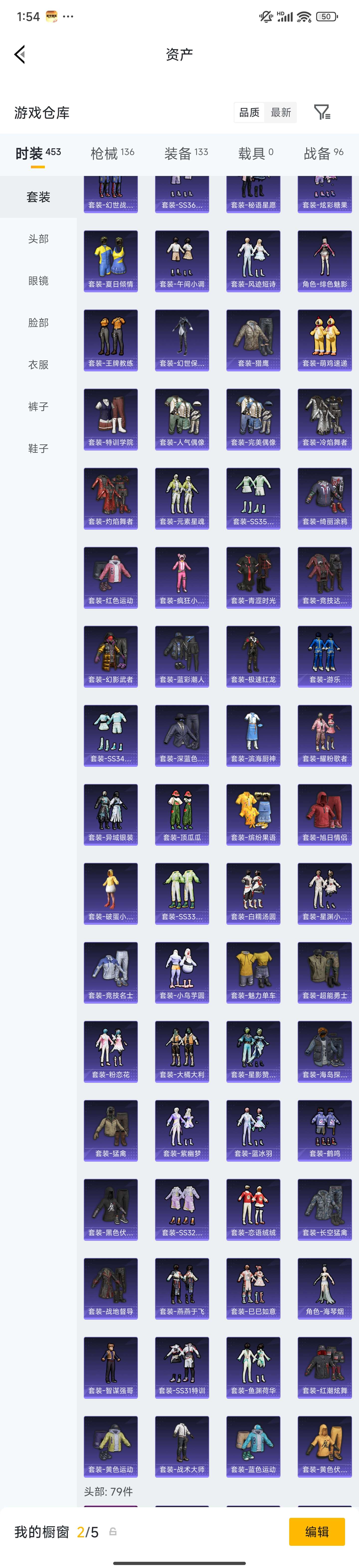Viewport: 359px width, 1568px height.
Task: Show the 脸部 category items
Action: click(38, 322)
